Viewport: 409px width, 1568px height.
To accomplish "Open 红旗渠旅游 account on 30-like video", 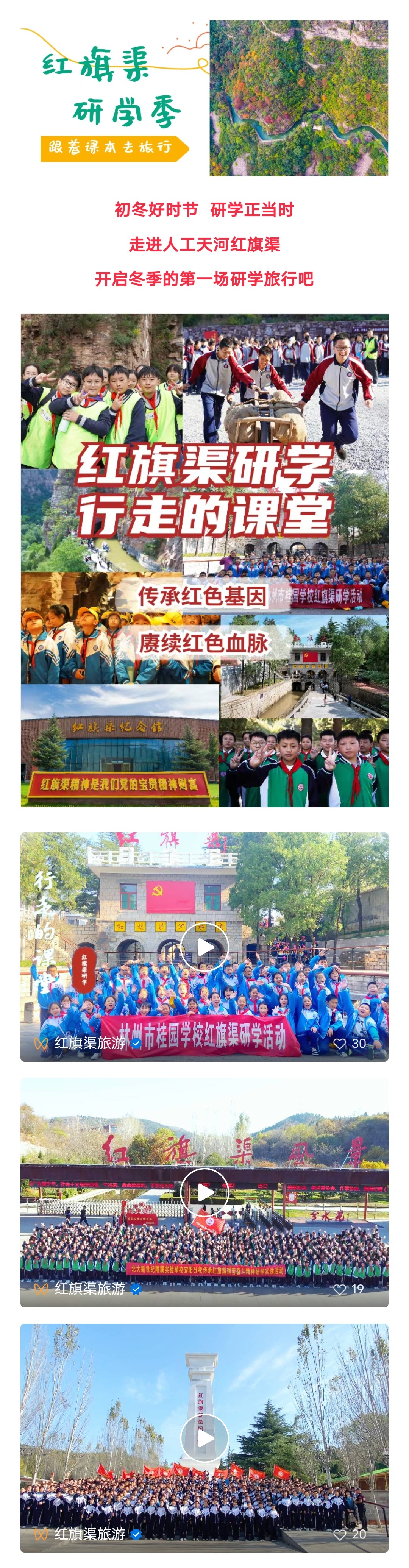I will click(89, 1043).
